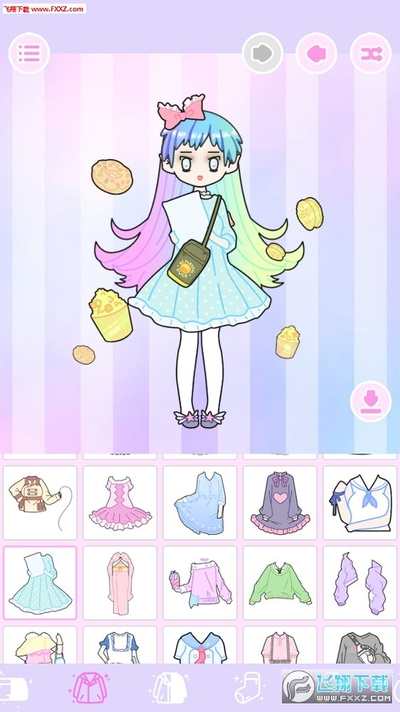Pick the long pink robe outfit
This screenshot has height=712, width=400.
pos(120,583)
